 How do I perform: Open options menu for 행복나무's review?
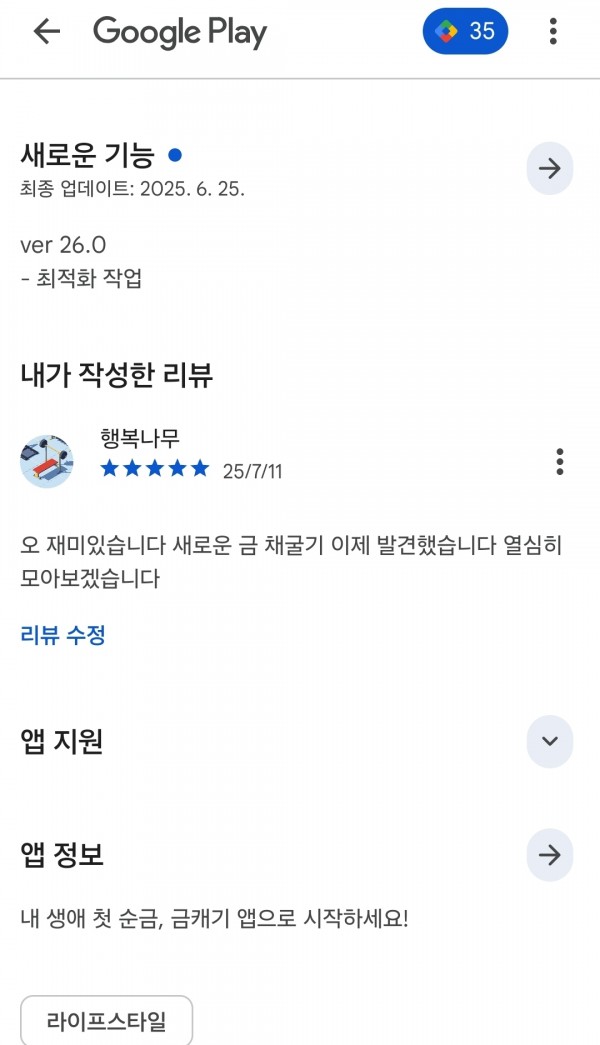[560, 462]
